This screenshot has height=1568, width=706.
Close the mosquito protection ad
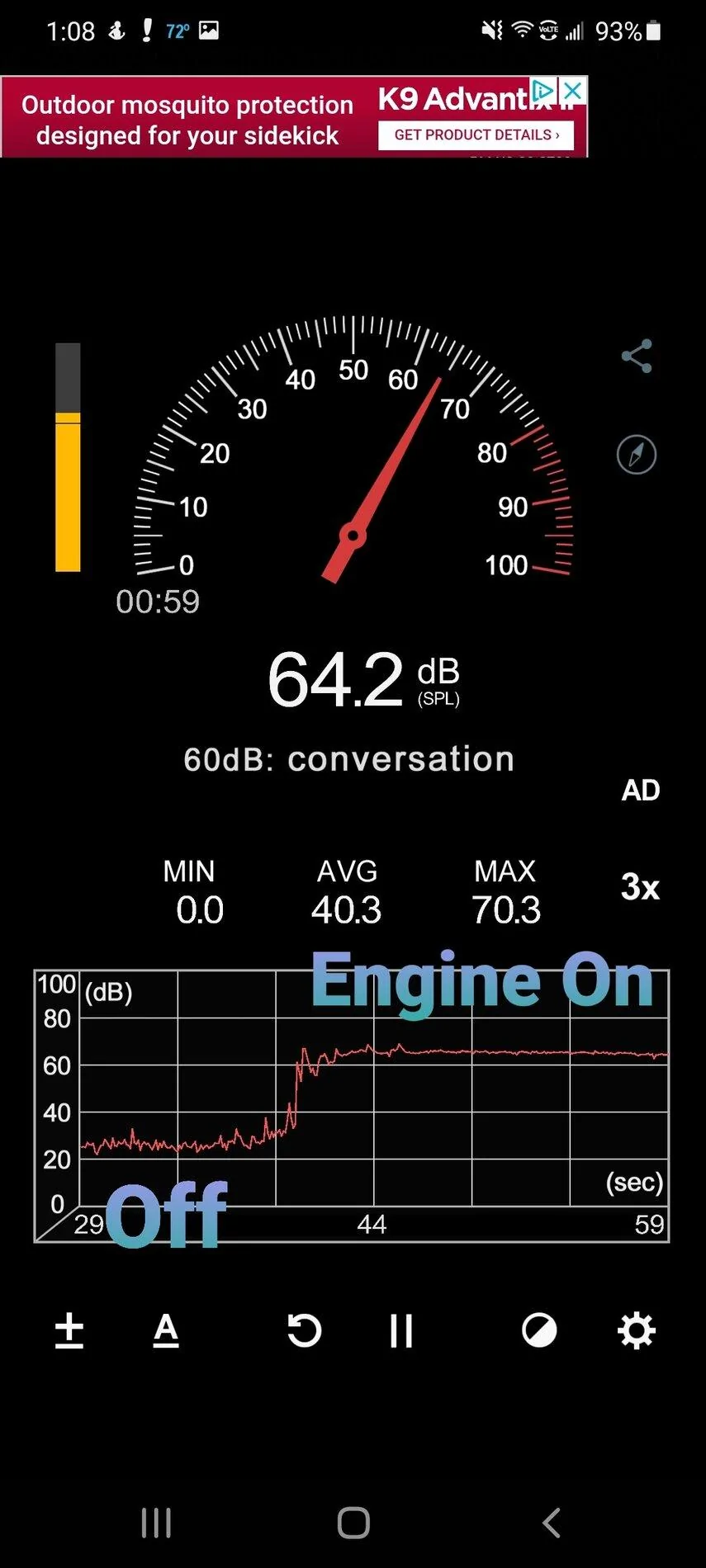click(571, 91)
